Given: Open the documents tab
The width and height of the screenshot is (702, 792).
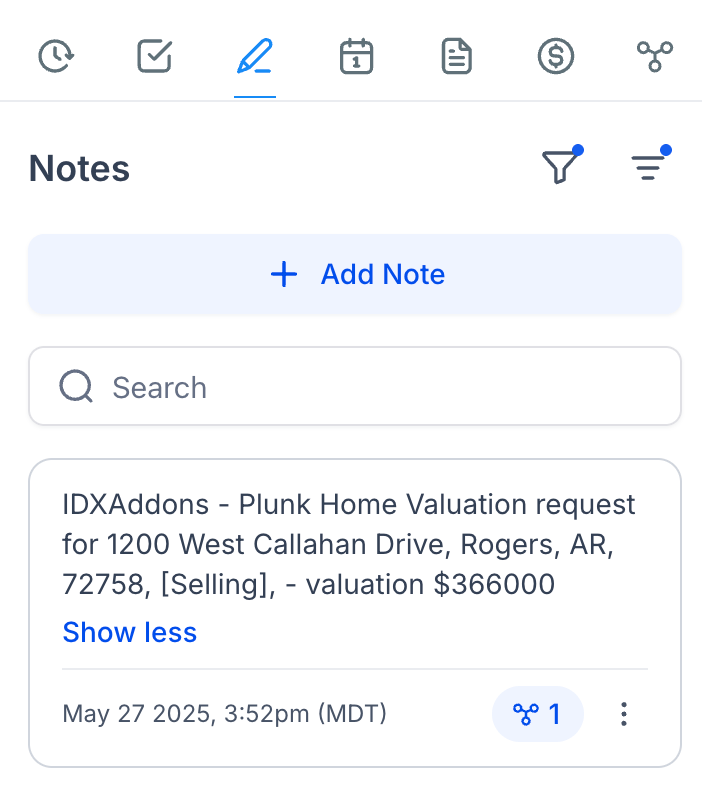Looking at the screenshot, I should pyautogui.click(x=456, y=56).
